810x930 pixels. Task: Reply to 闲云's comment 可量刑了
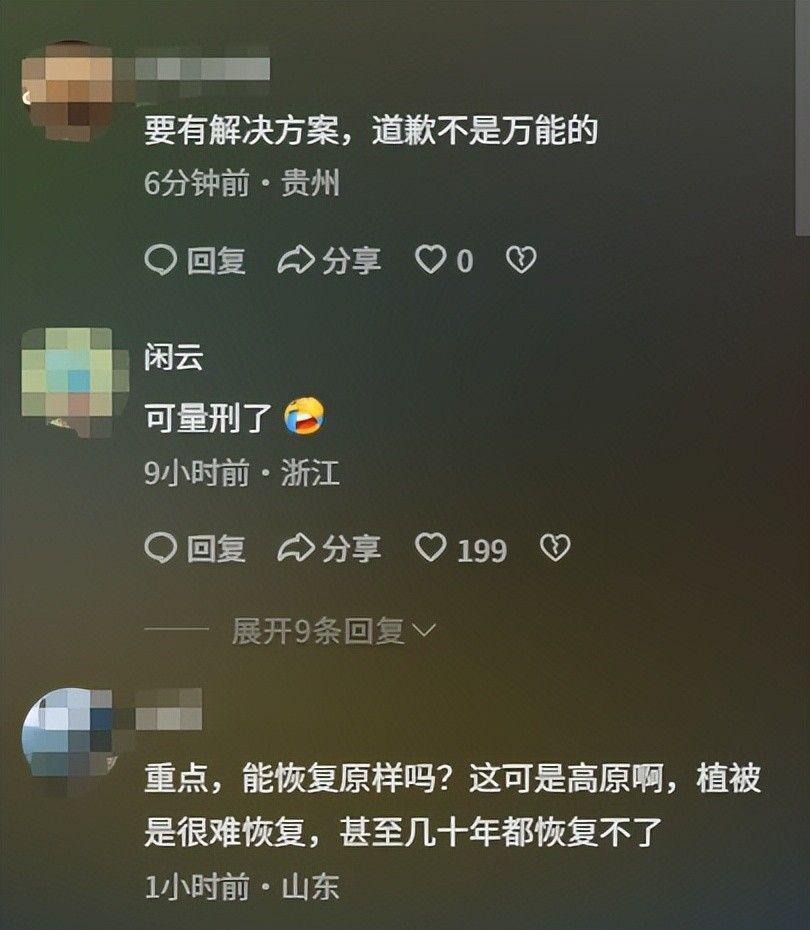coord(196,548)
